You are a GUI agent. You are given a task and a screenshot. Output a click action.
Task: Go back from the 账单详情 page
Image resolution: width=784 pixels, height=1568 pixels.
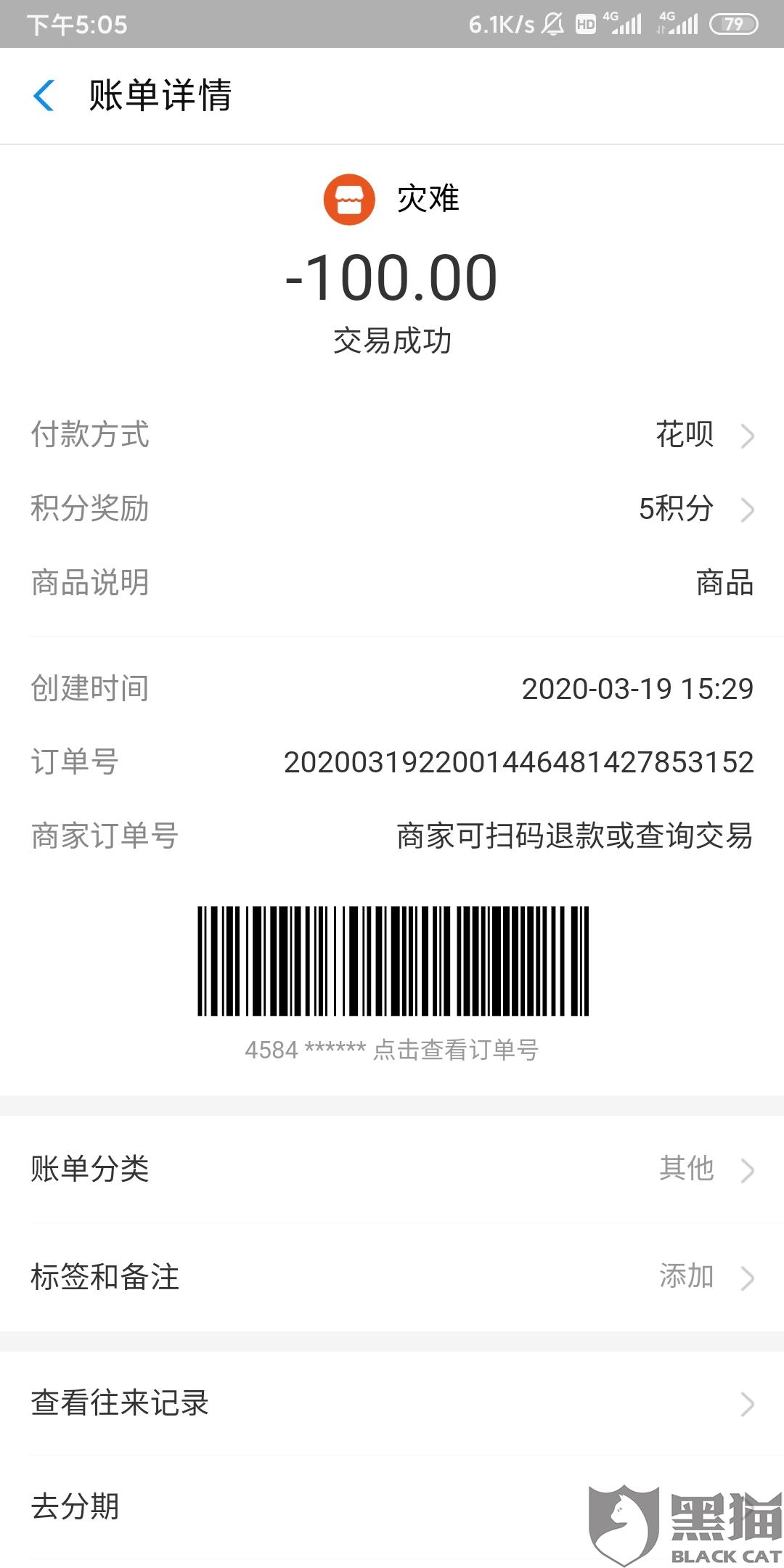44,95
